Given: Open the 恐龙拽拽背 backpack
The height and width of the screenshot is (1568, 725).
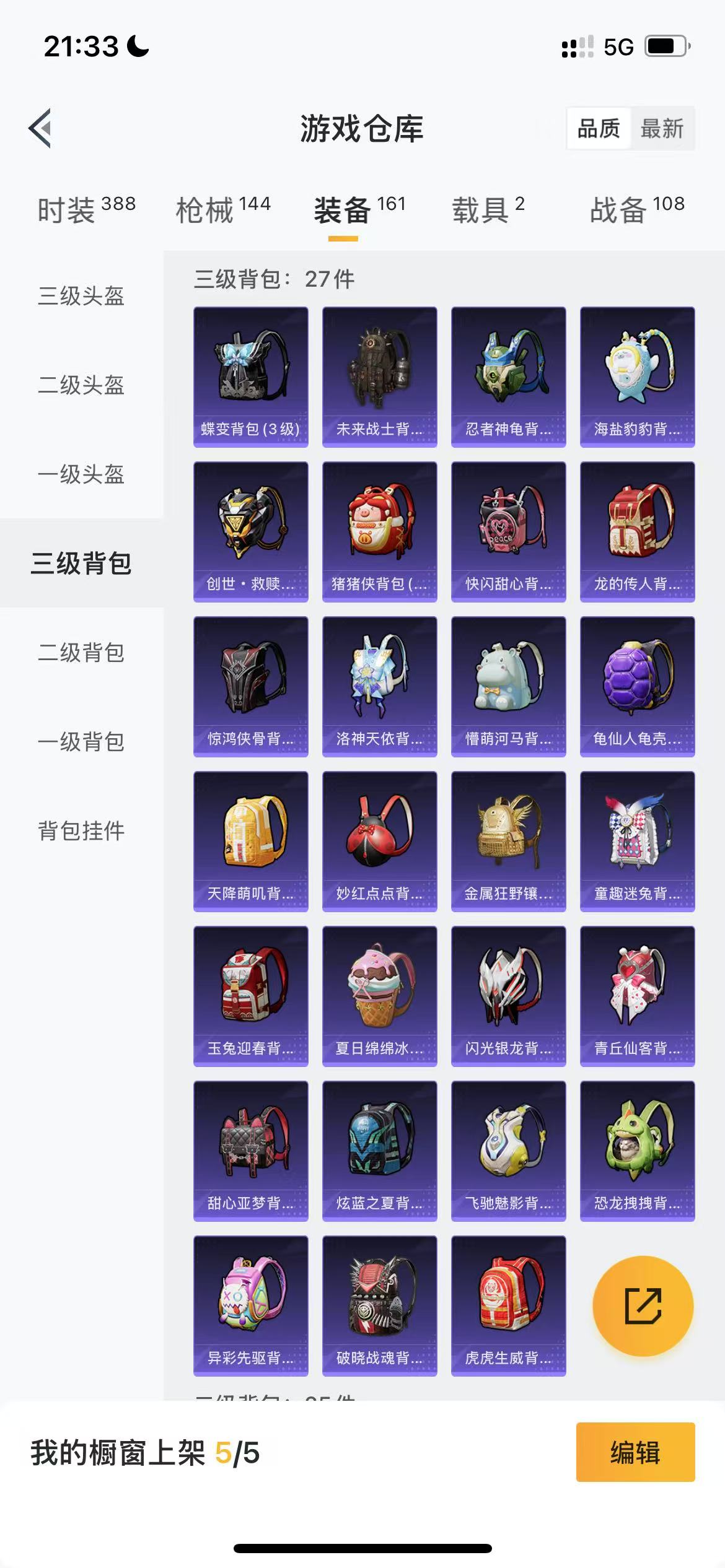Looking at the screenshot, I should pyautogui.click(x=637, y=1151).
